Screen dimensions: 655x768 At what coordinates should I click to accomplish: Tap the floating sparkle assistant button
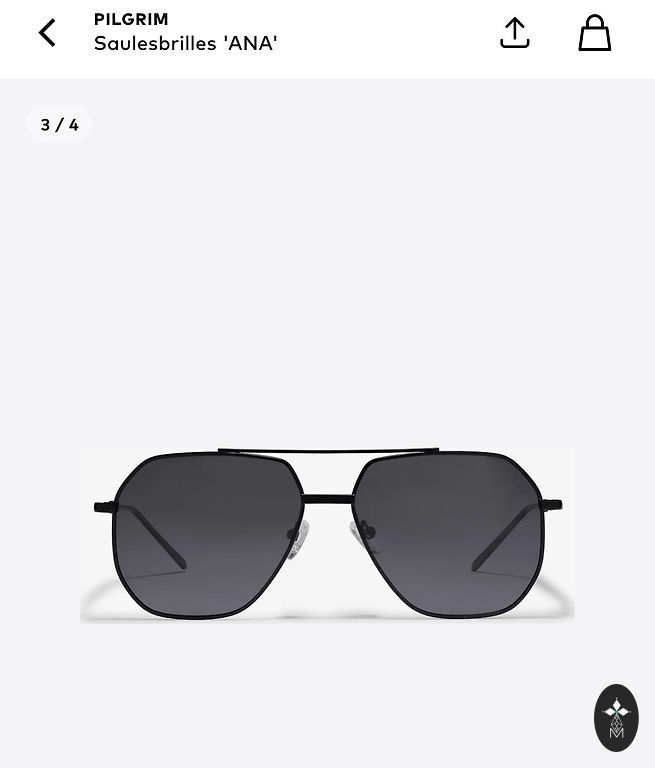(616, 717)
